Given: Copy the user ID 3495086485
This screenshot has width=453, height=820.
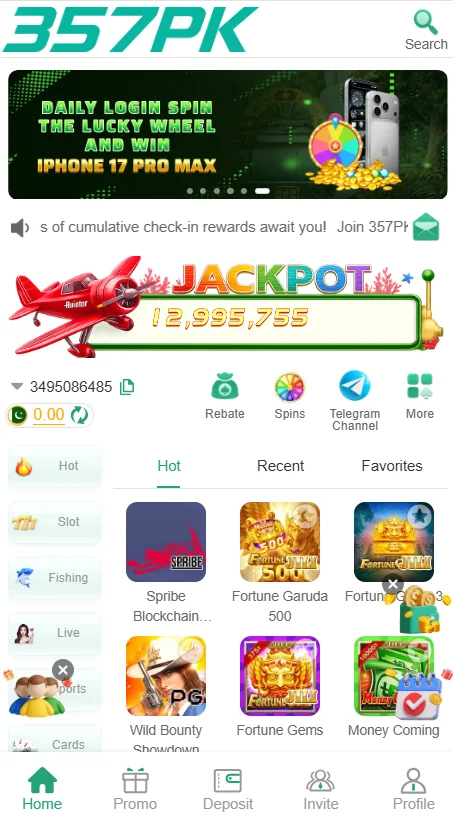Looking at the screenshot, I should pyautogui.click(x=127, y=387).
